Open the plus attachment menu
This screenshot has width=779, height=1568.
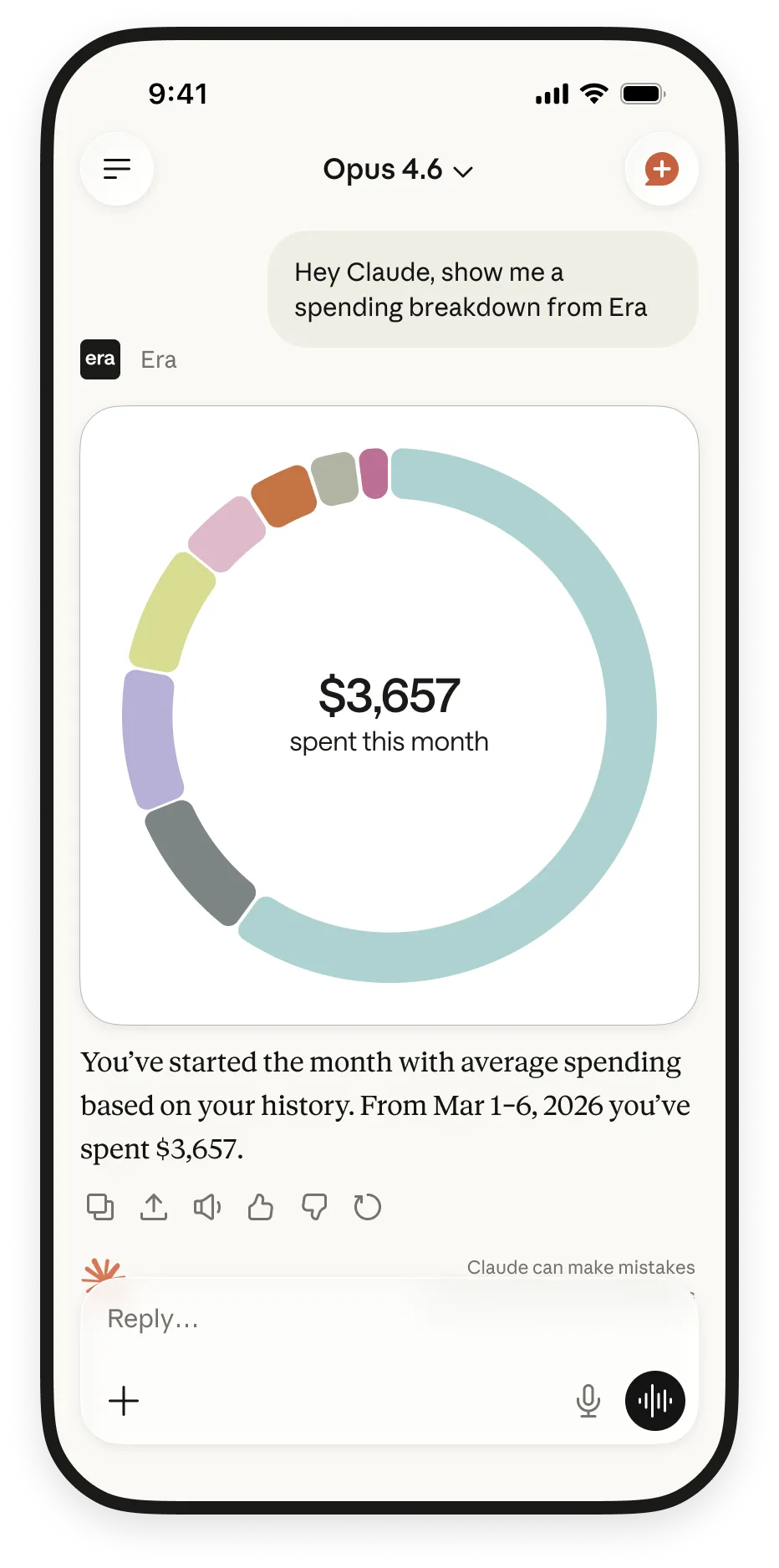pyautogui.click(x=124, y=1401)
